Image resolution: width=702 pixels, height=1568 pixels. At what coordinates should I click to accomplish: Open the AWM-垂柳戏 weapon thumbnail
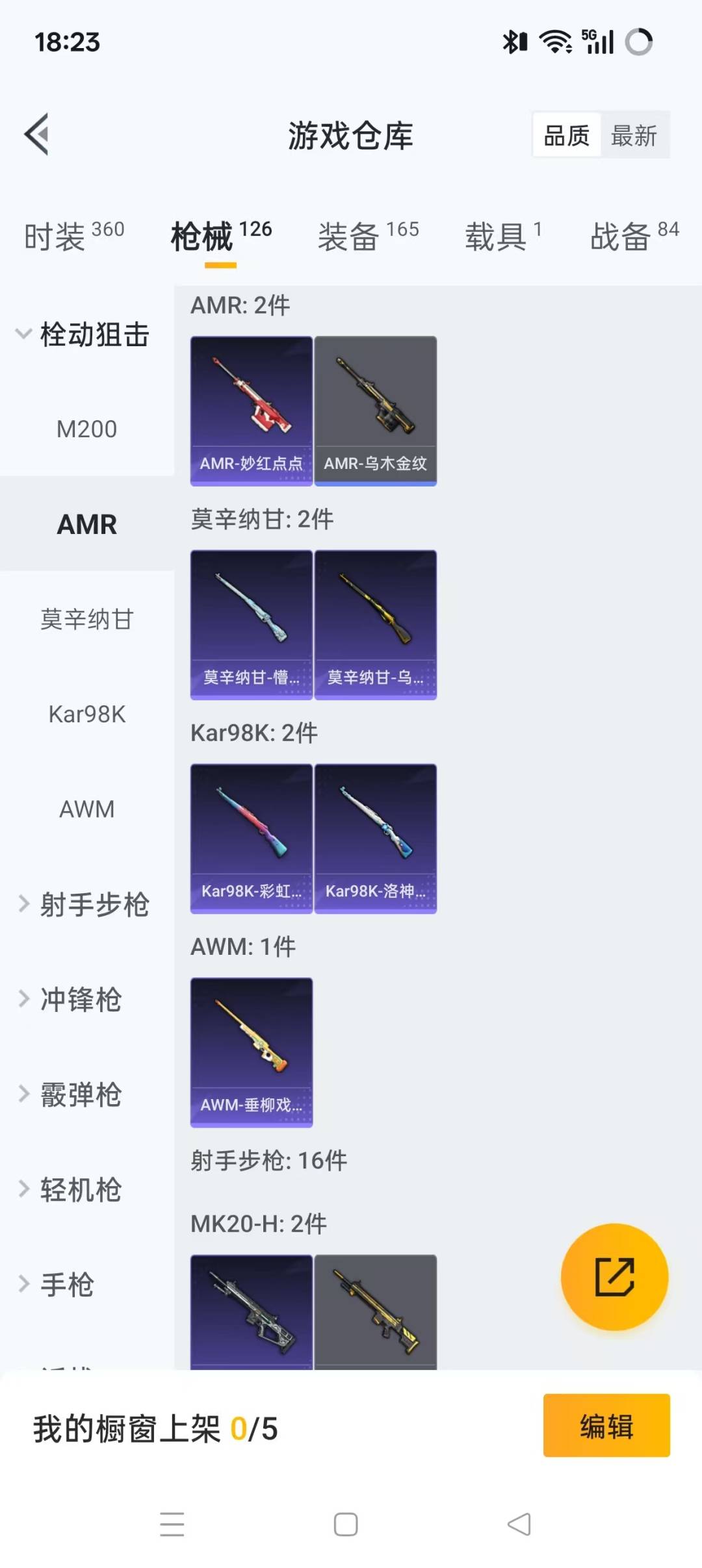point(251,1052)
